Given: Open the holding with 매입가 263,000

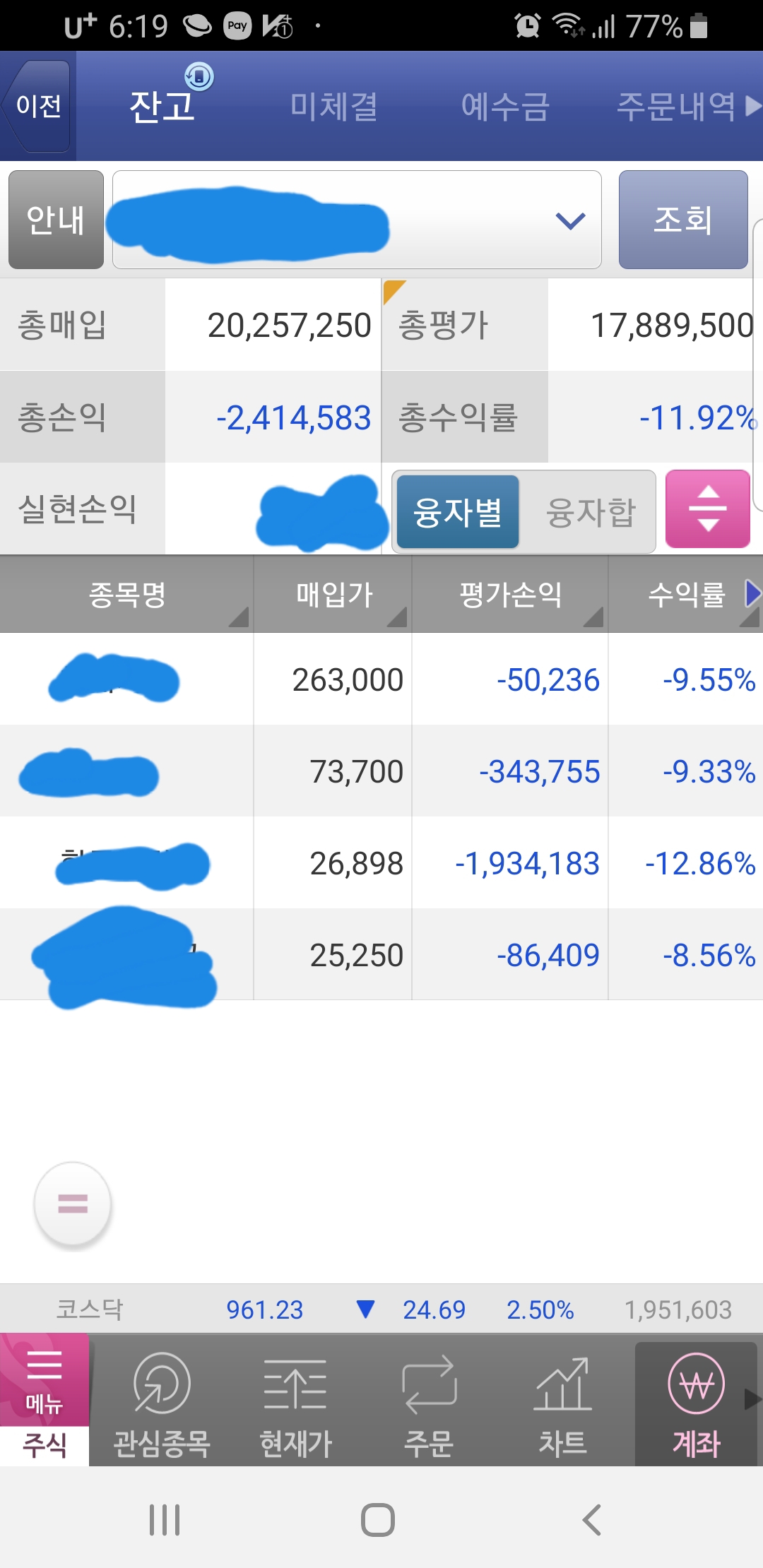Looking at the screenshot, I should coord(381,679).
